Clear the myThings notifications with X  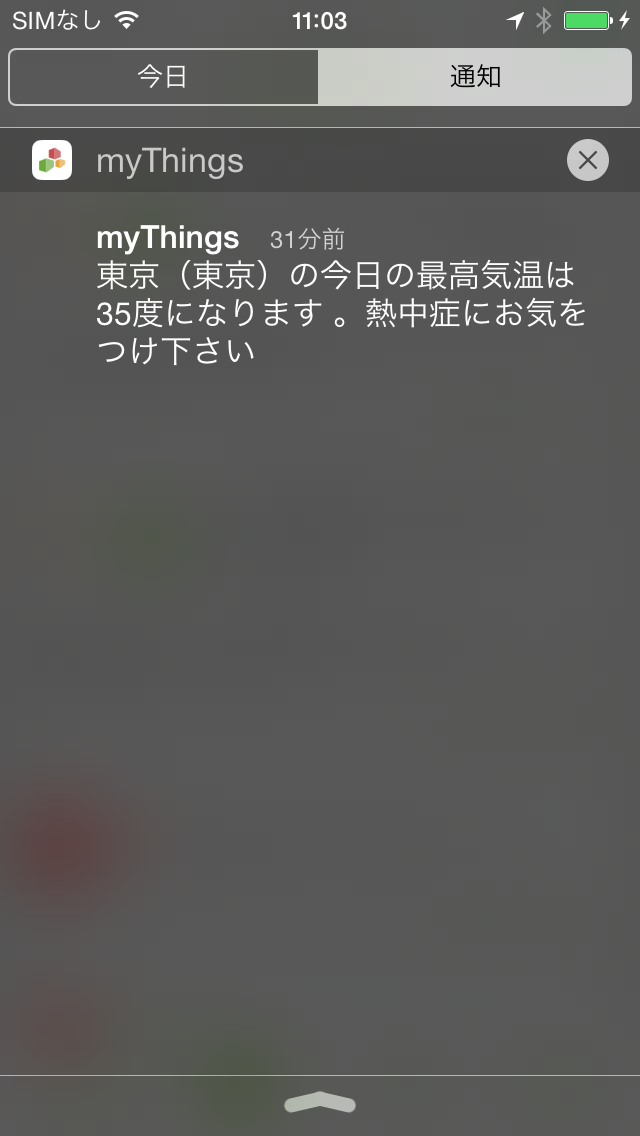pos(587,160)
